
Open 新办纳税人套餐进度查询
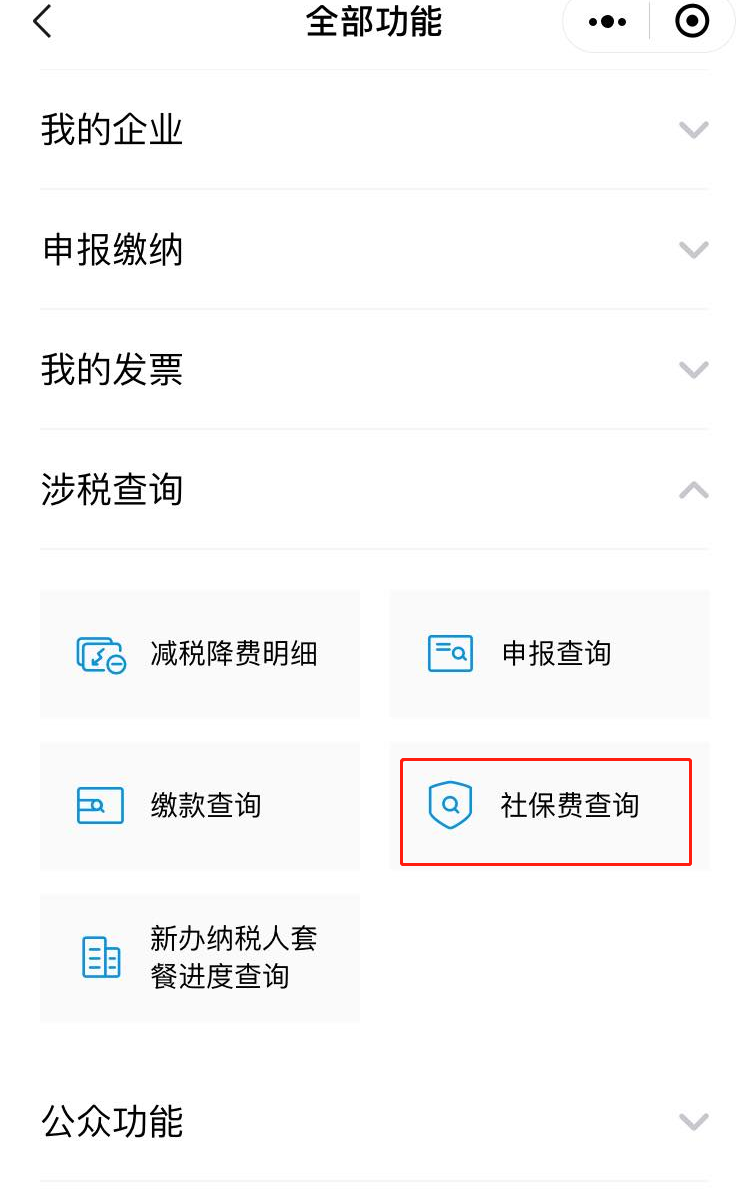point(200,958)
